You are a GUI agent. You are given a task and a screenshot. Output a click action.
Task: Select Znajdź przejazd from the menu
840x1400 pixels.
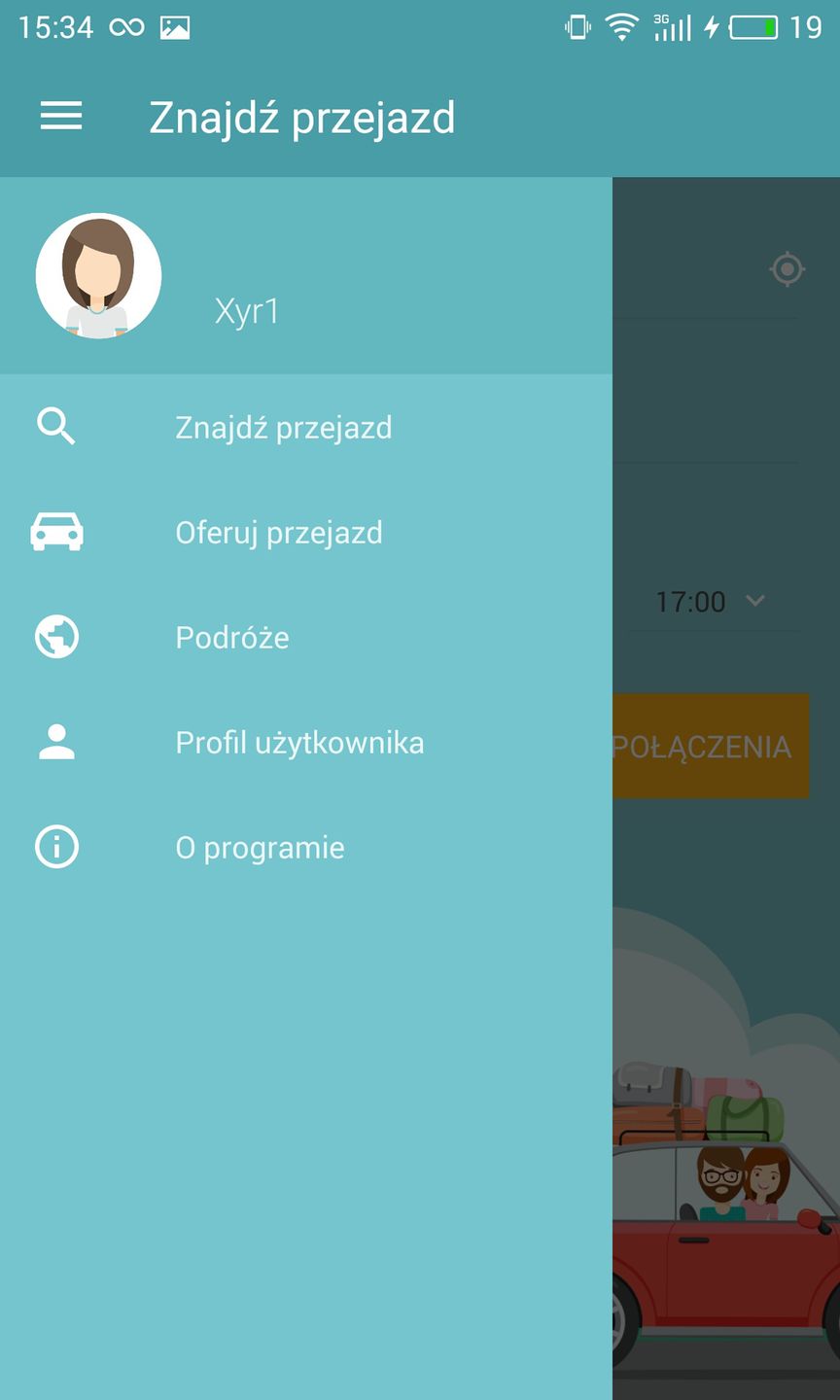[283, 427]
